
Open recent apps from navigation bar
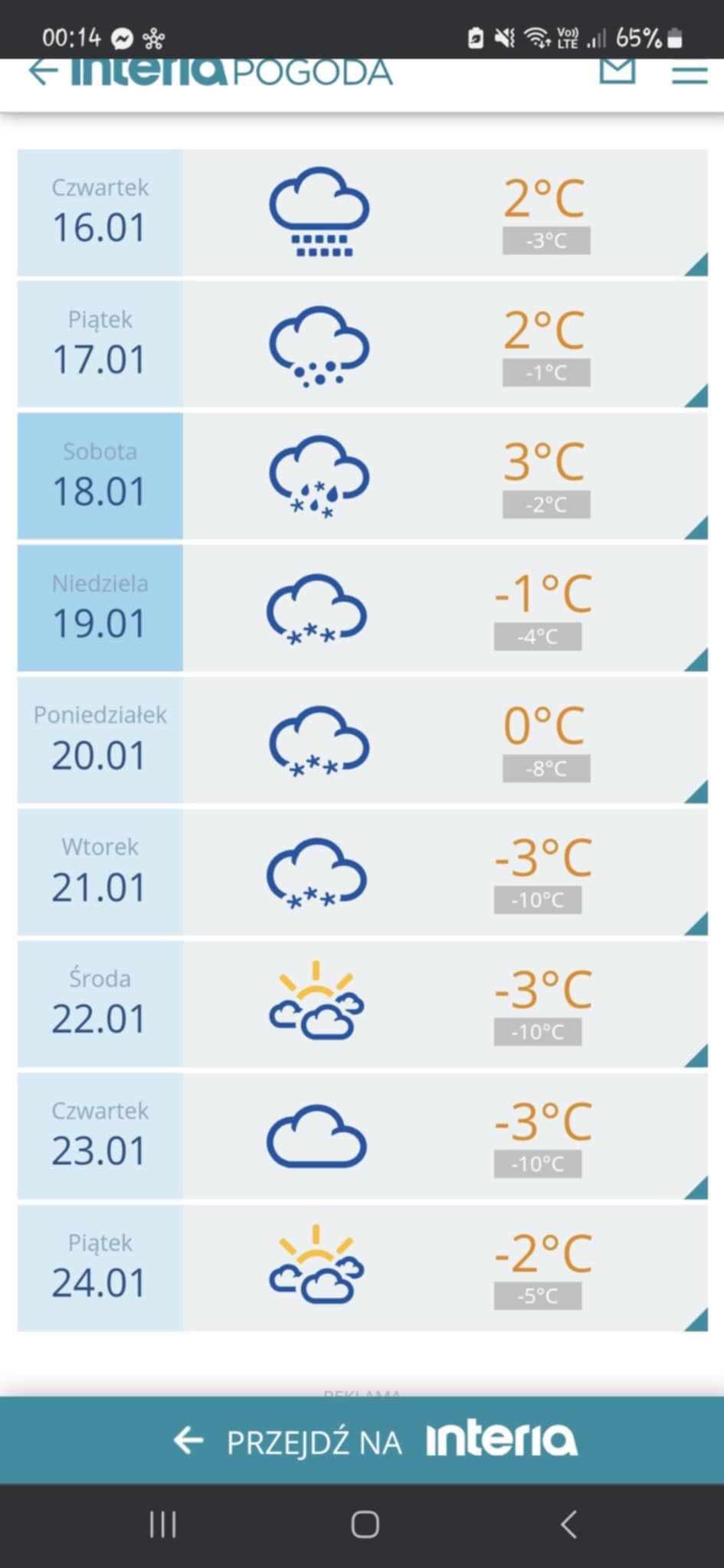(x=162, y=1524)
